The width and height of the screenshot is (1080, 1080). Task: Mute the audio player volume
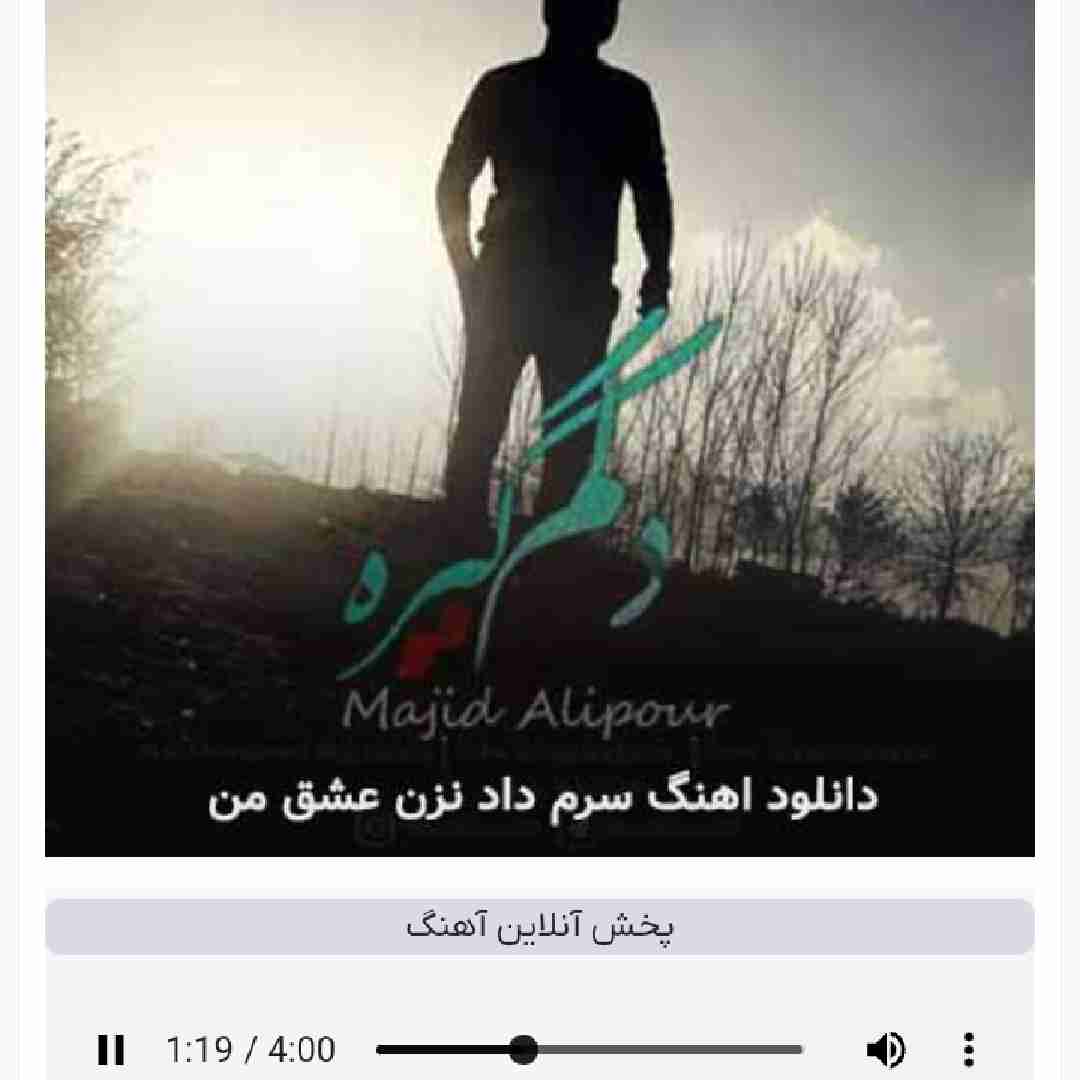885,1050
